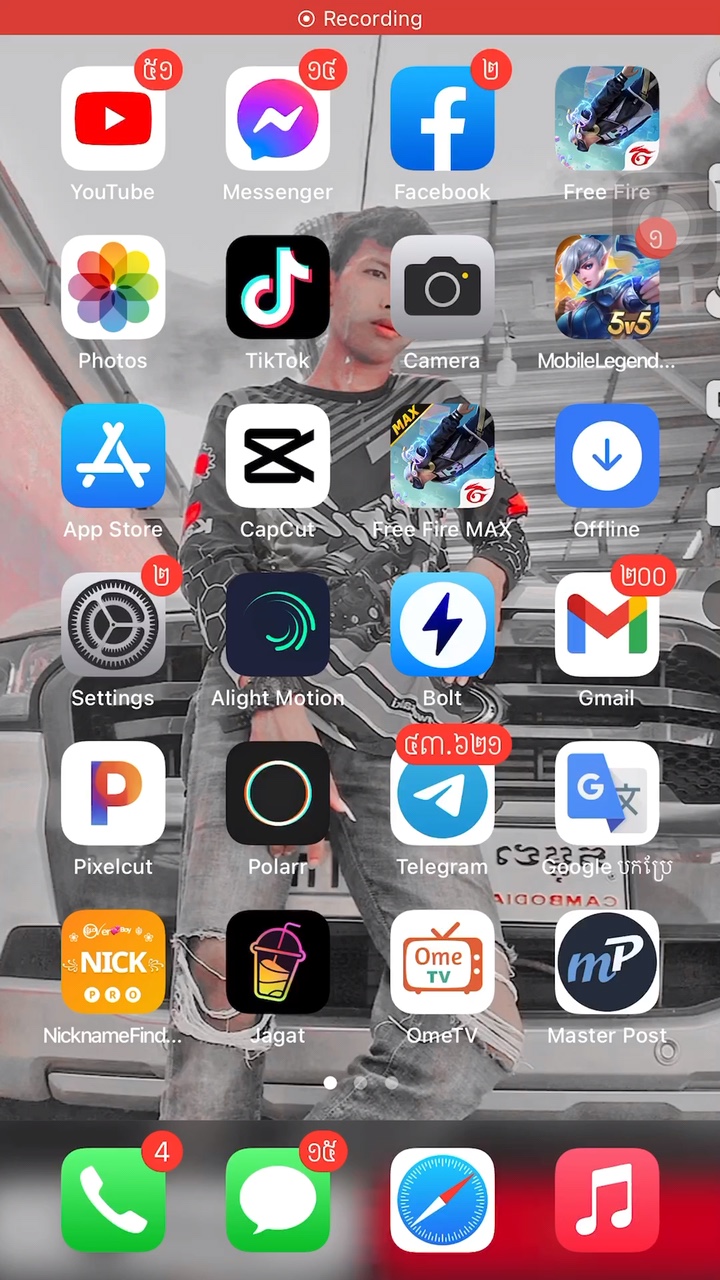The width and height of the screenshot is (720, 1280).
Task: Tap the red Recording status bar
Action: [x=360, y=18]
